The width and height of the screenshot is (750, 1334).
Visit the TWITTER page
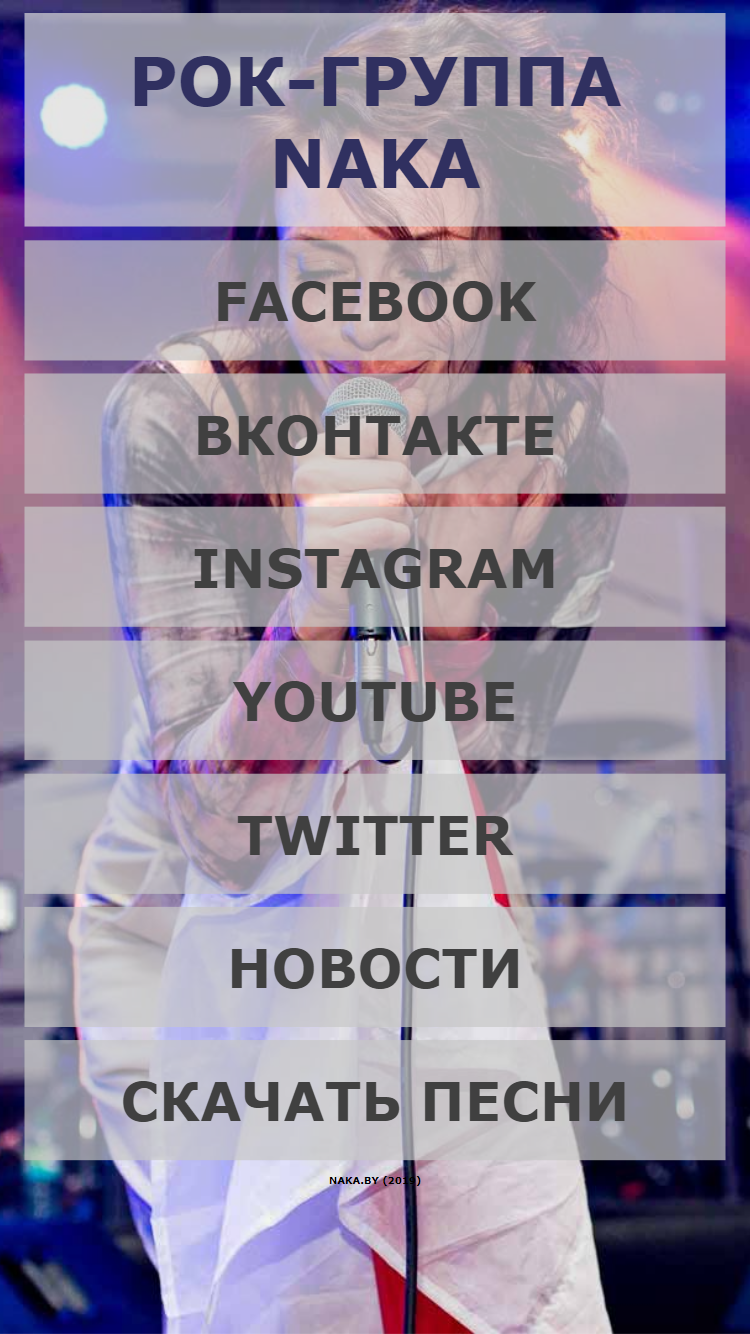(375, 834)
